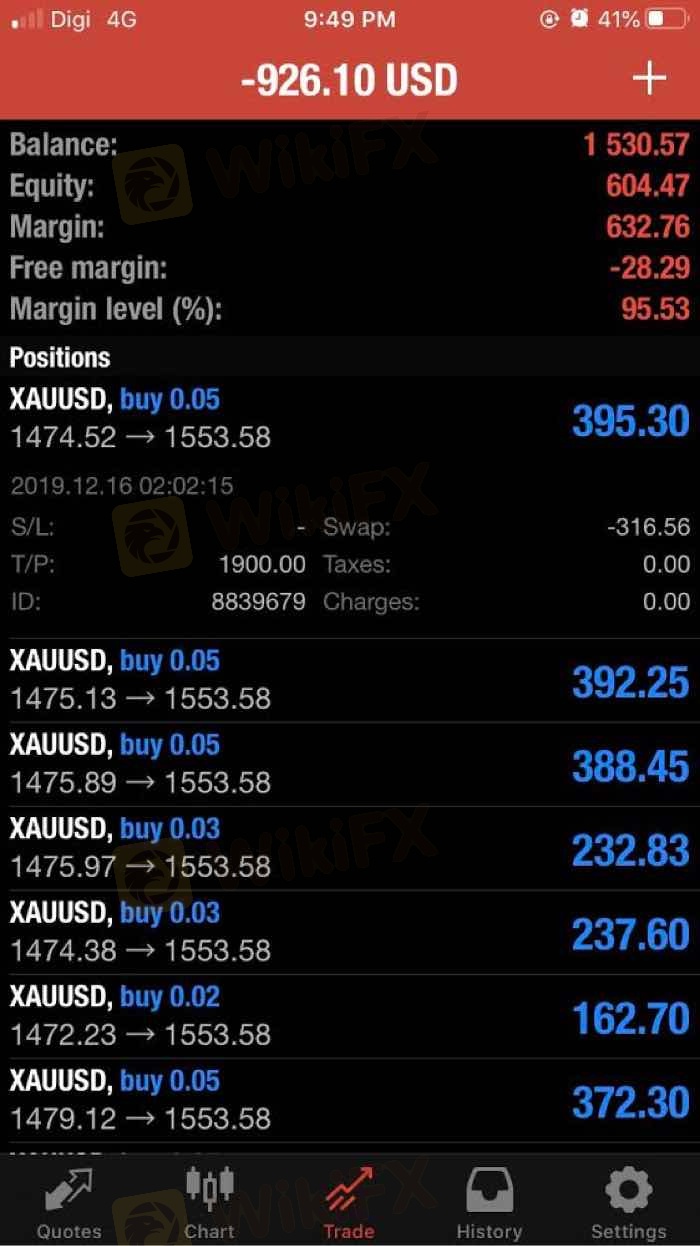Add a new order with the plus icon
Viewport: 700px width, 1246px height.
pos(650,78)
